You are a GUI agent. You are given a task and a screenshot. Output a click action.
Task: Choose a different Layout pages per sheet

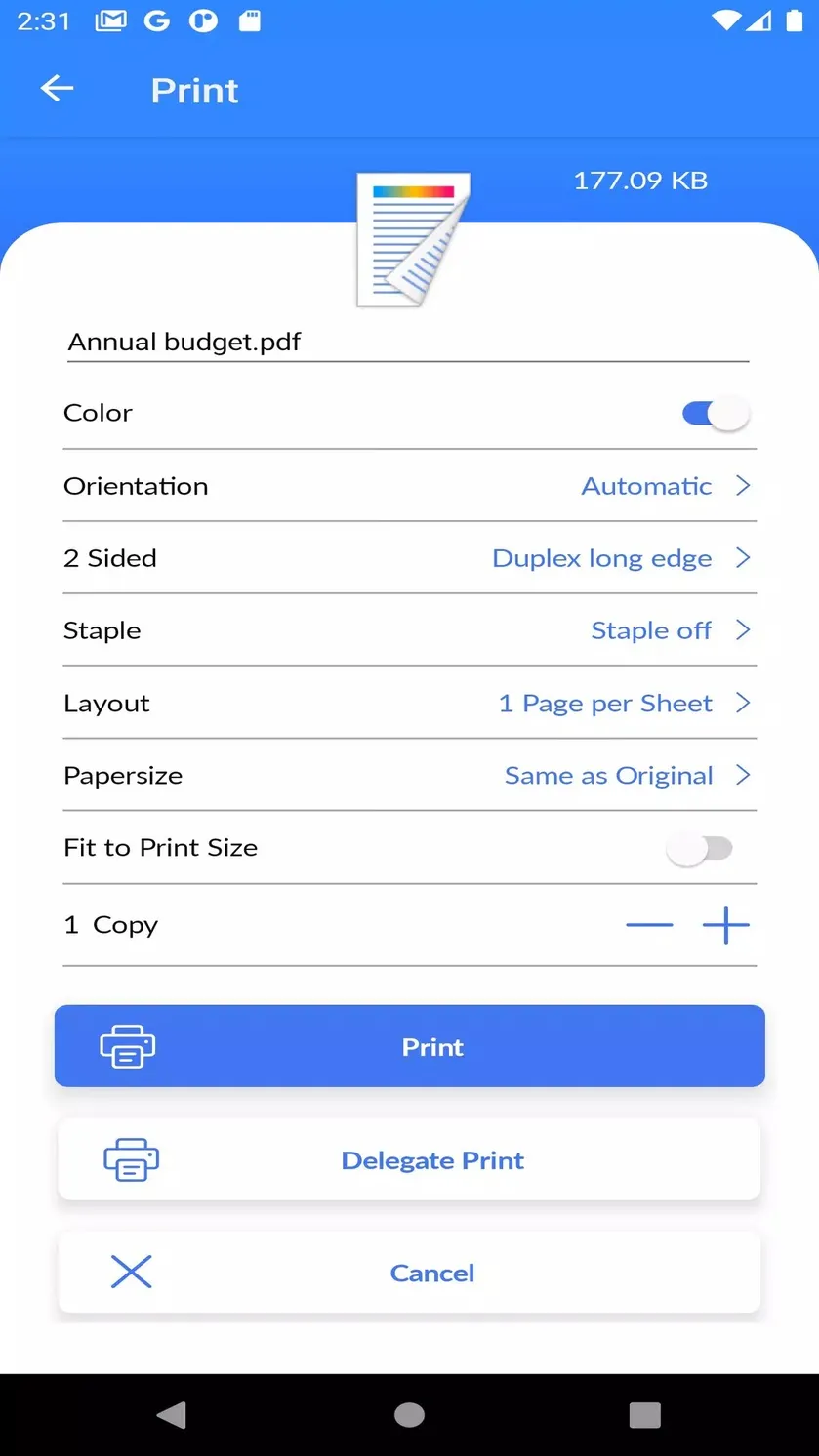tap(409, 703)
